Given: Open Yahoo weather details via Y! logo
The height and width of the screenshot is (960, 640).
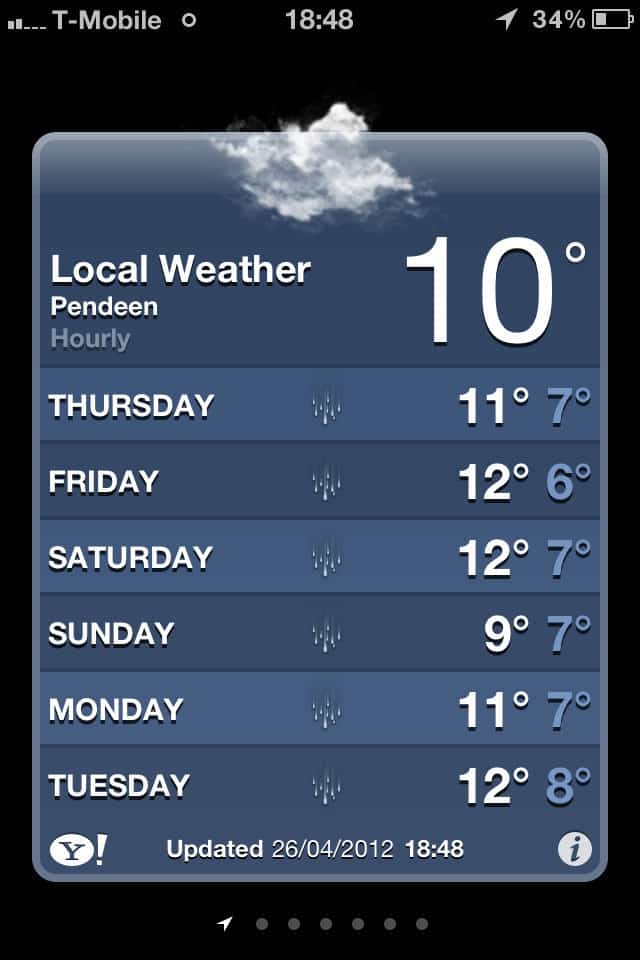Looking at the screenshot, I should point(78,850).
